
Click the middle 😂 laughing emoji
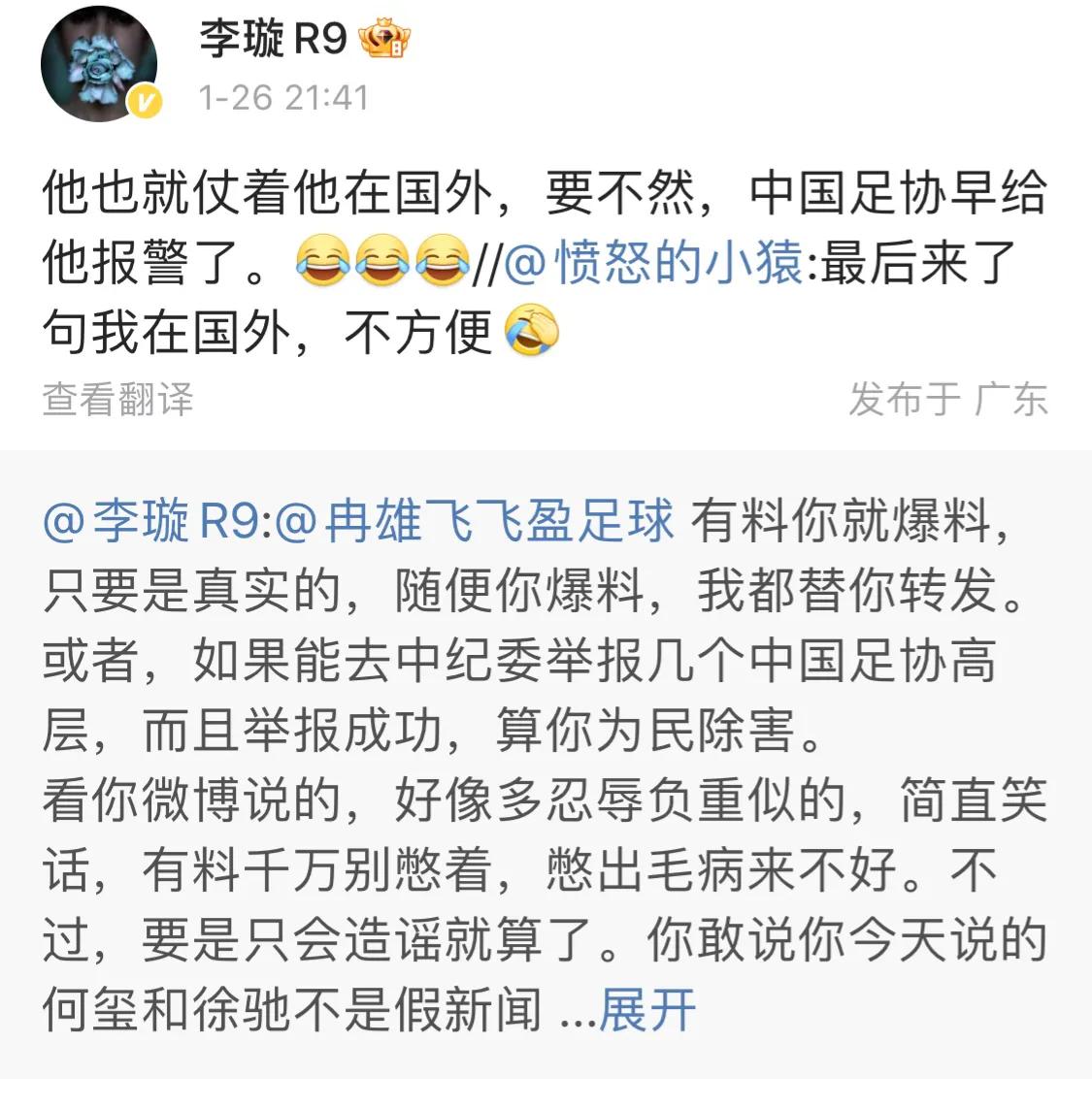coord(381,263)
